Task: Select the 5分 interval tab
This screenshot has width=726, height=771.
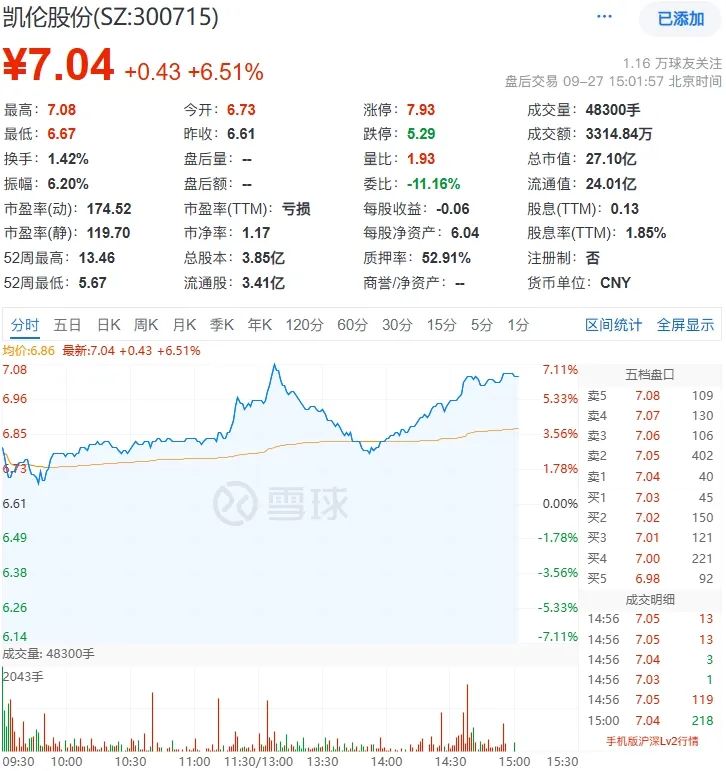Action: (482, 324)
